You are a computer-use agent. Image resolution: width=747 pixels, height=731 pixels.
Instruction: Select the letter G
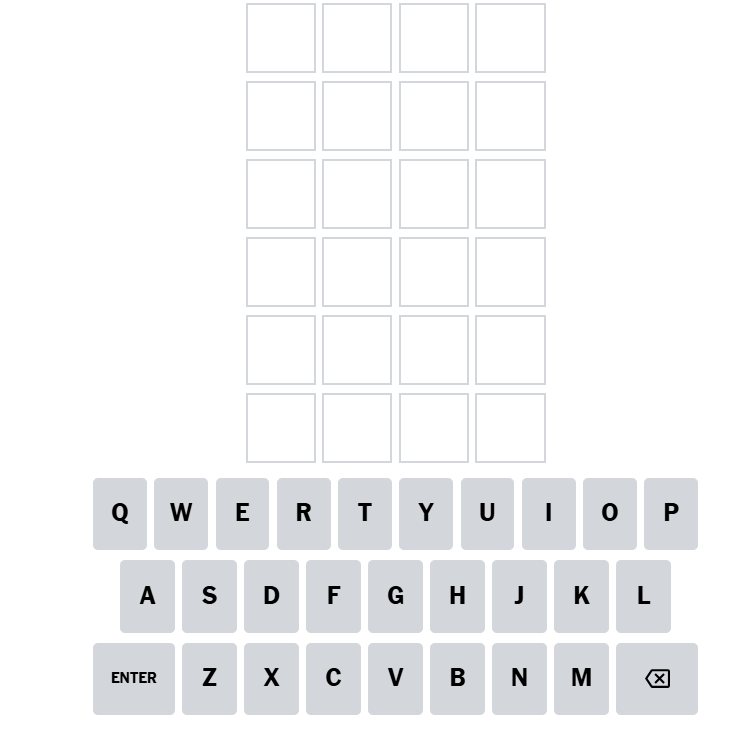[395, 596]
